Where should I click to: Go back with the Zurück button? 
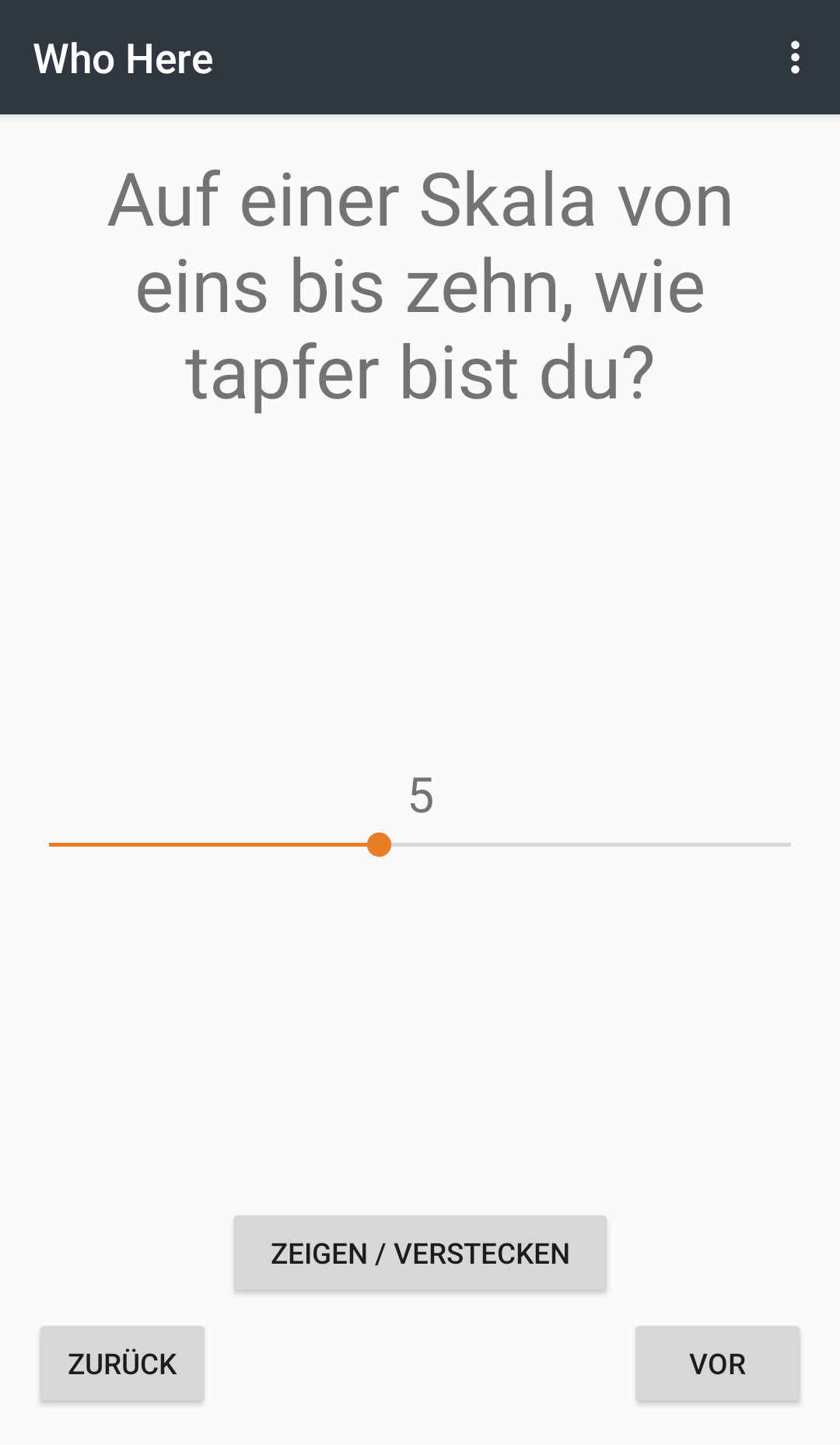(122, 1363)
